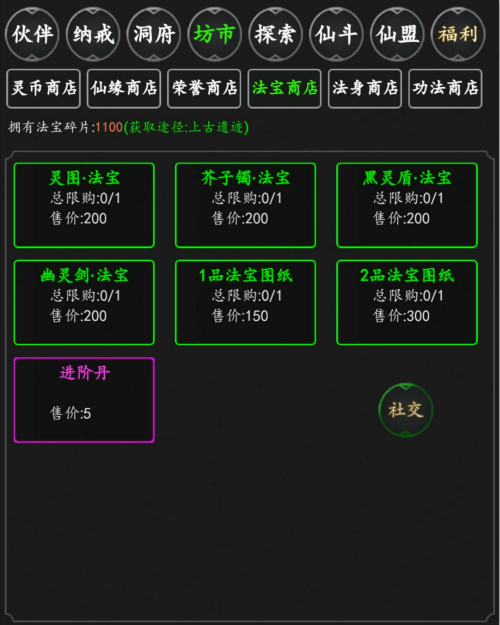Choose the 幽灵剑·法宝 item card

click(x=84, y=303)
